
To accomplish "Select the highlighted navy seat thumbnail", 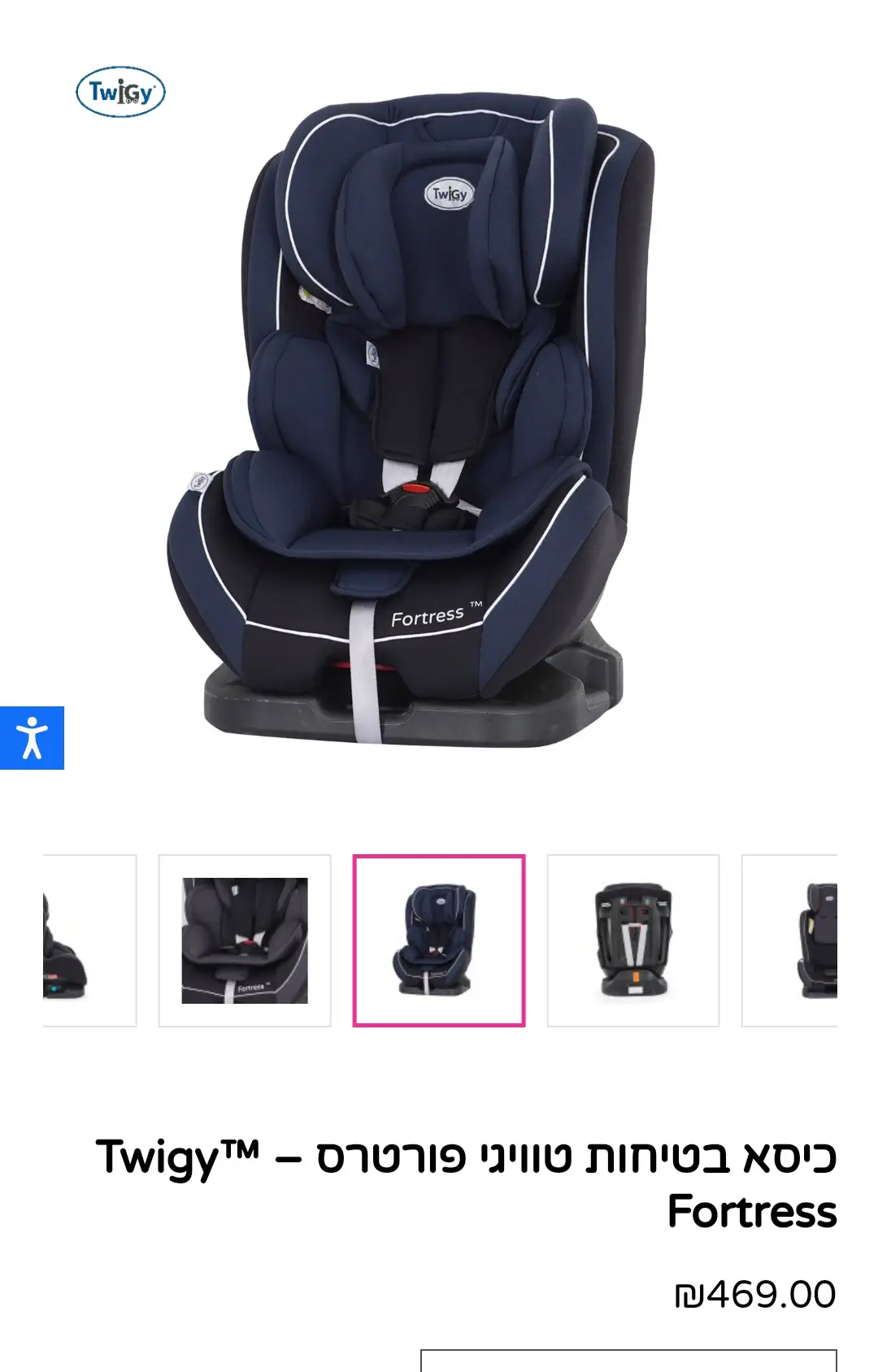I will pos(439,940).
